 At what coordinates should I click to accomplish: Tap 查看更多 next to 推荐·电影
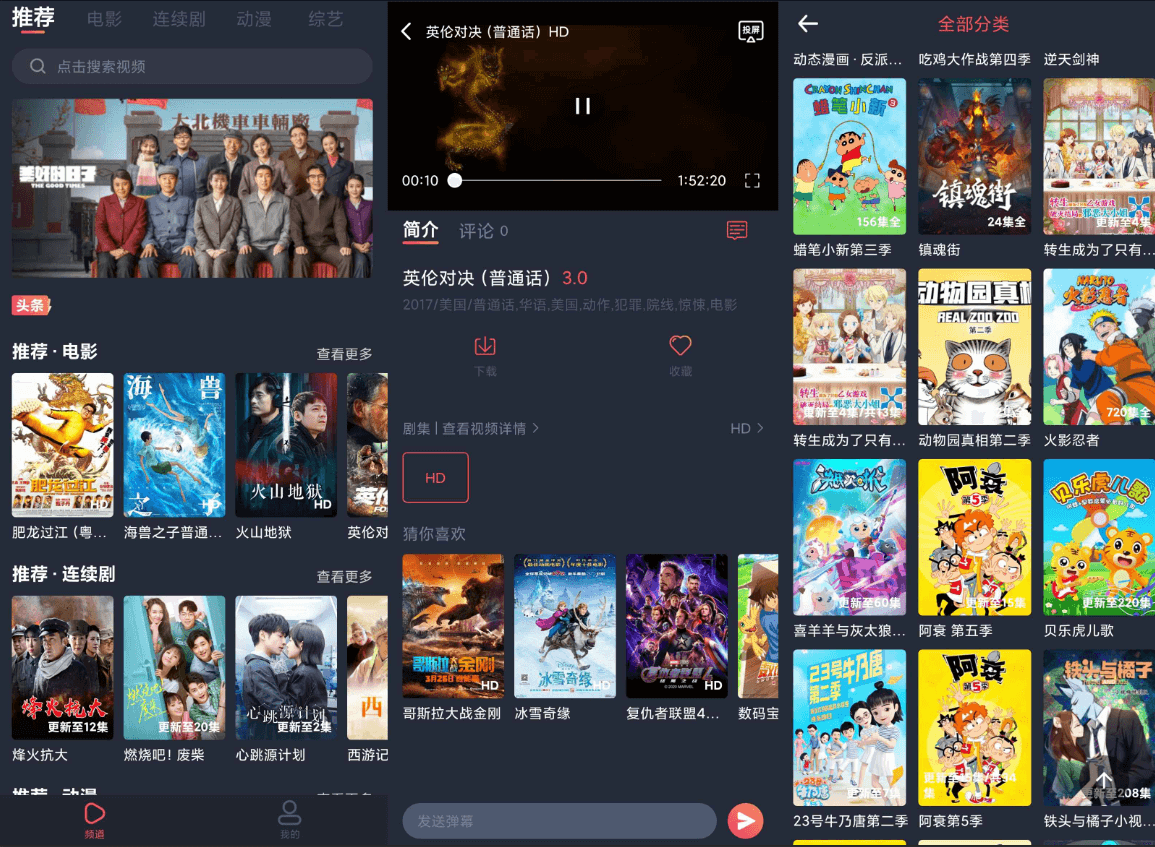[x=344, y=354]
